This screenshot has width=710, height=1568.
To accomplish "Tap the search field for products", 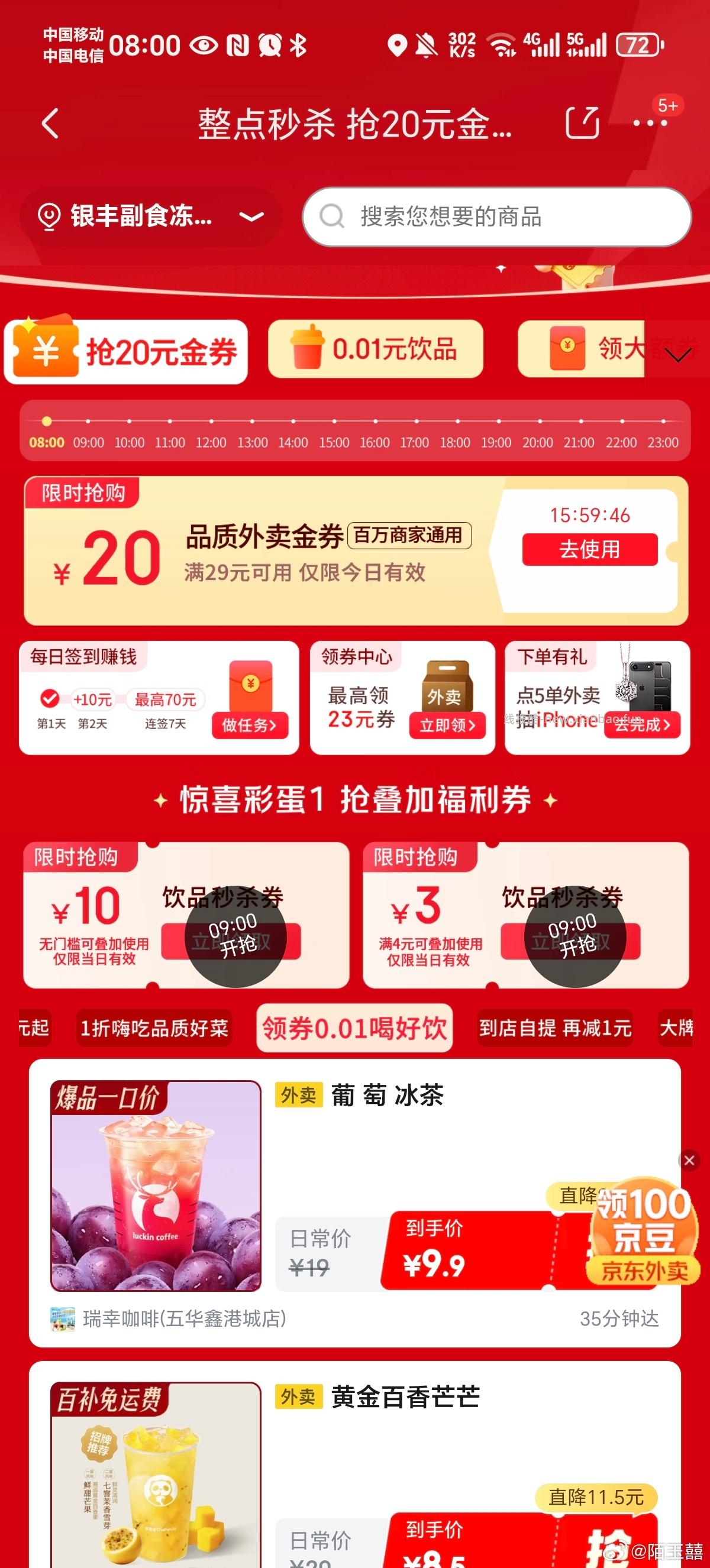I will (x=493, y=217).
